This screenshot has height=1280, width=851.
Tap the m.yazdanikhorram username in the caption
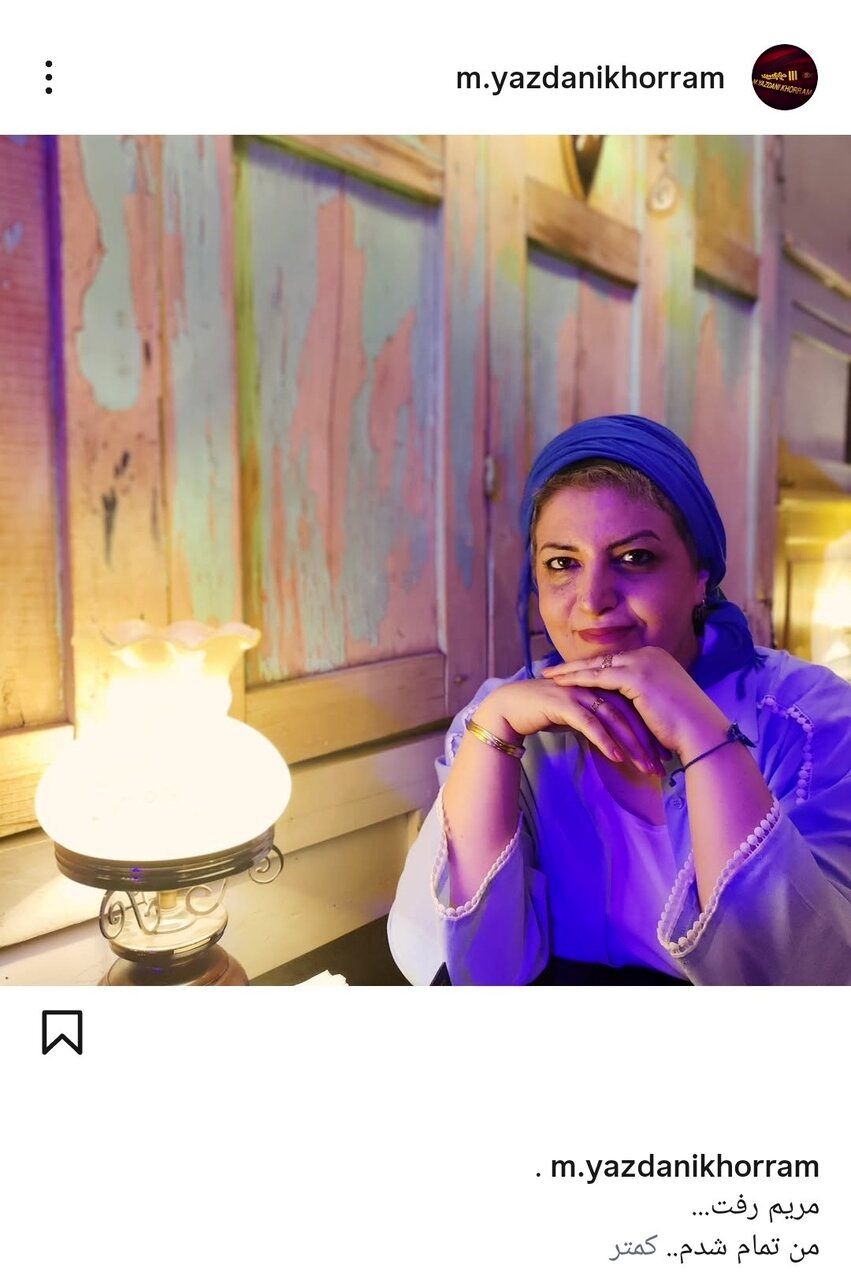point(684,1166)
